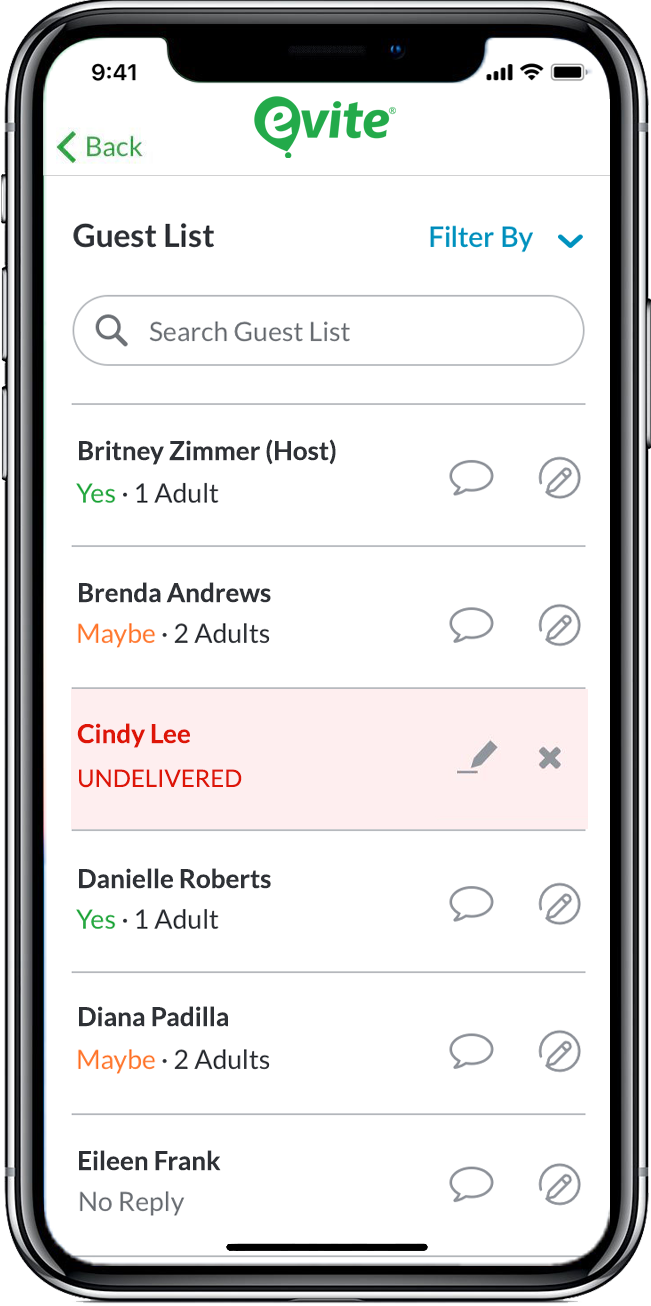Message Britney Zimmer via the chat icon
The width and height of the screenshot is (651, 1306).
[x=471, y=478]
